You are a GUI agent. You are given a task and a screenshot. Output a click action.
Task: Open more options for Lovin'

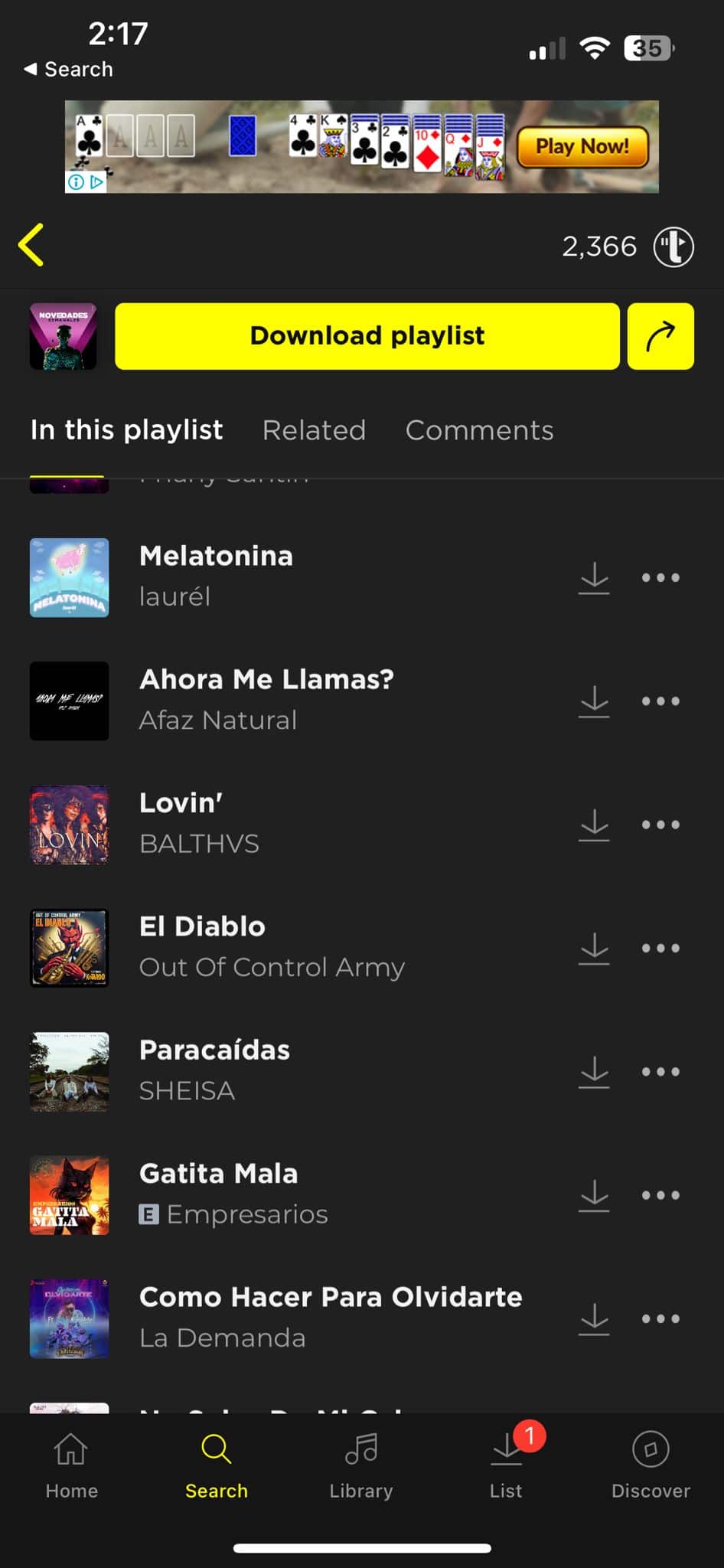click(x=660, y=825)
